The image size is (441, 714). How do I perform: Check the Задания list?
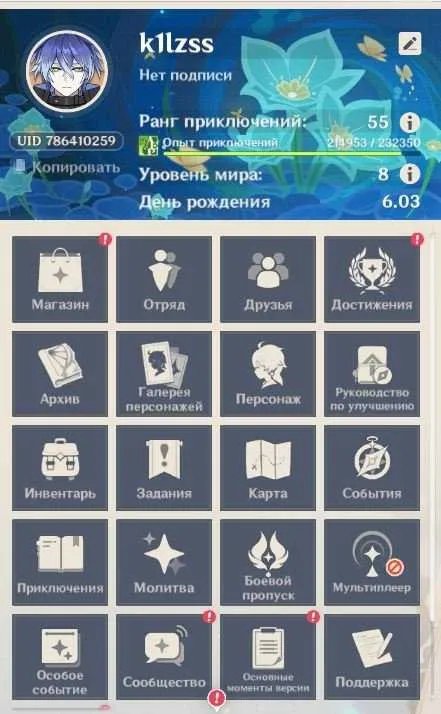(x=164, y=468)
